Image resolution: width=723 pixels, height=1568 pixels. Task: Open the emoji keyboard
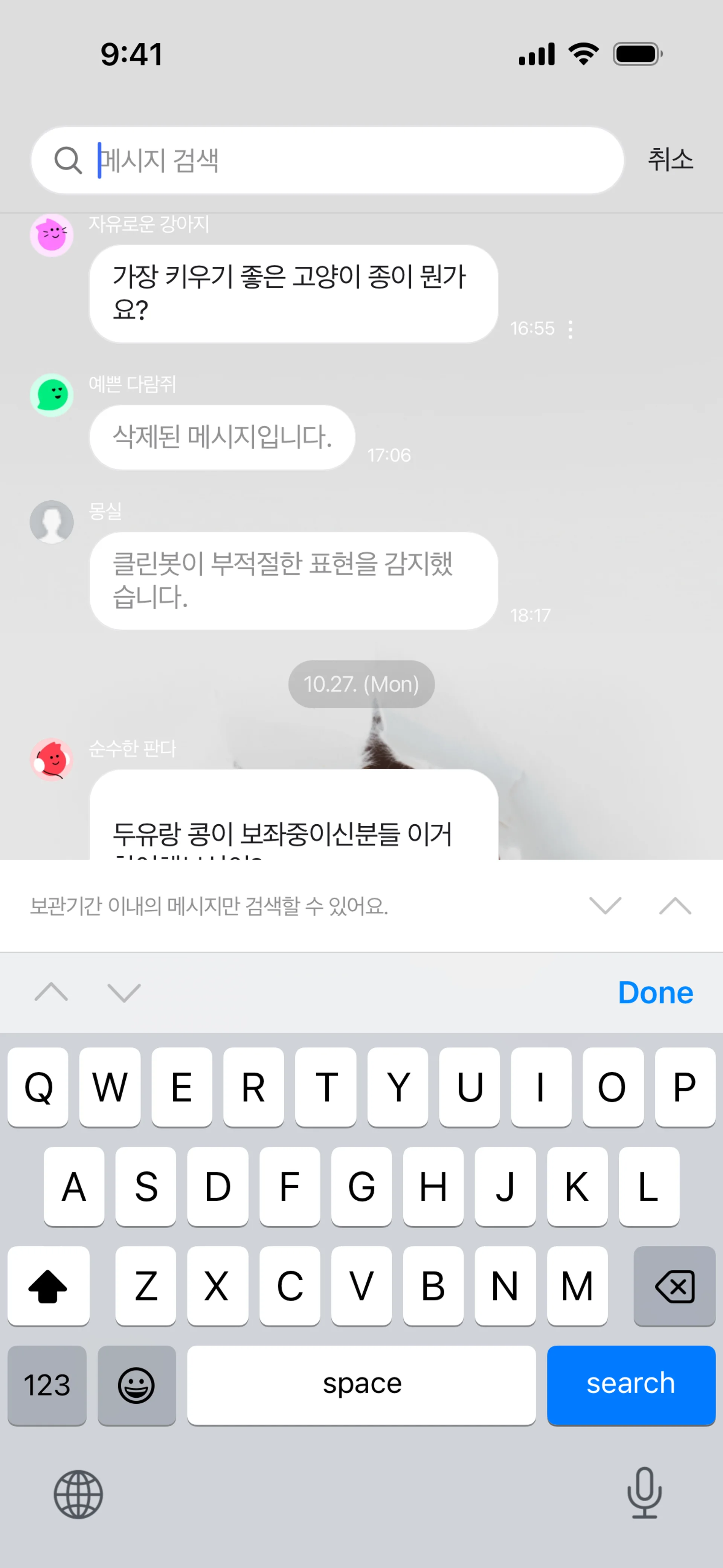point(136,1385)
